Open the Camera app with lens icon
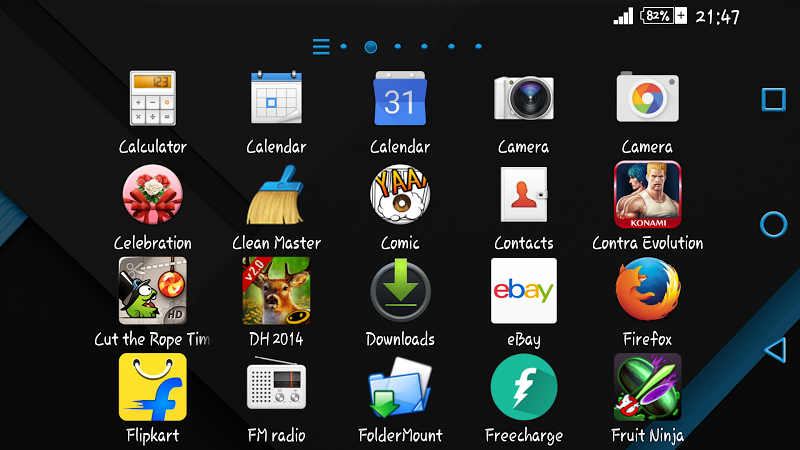The width and height of the screenshot is (800, 450). [x=523, y=98]
